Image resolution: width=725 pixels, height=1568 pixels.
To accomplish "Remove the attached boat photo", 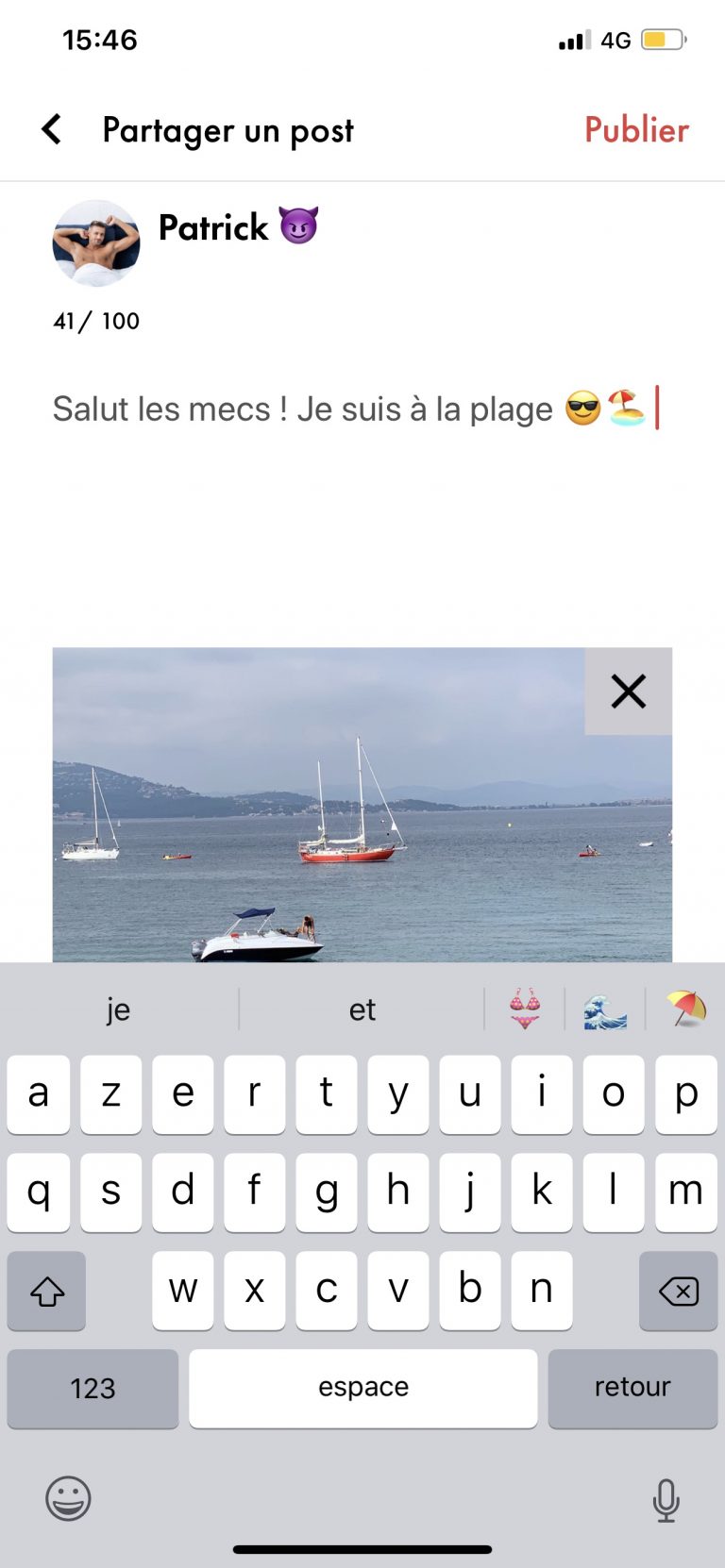I will coord(629,691).
